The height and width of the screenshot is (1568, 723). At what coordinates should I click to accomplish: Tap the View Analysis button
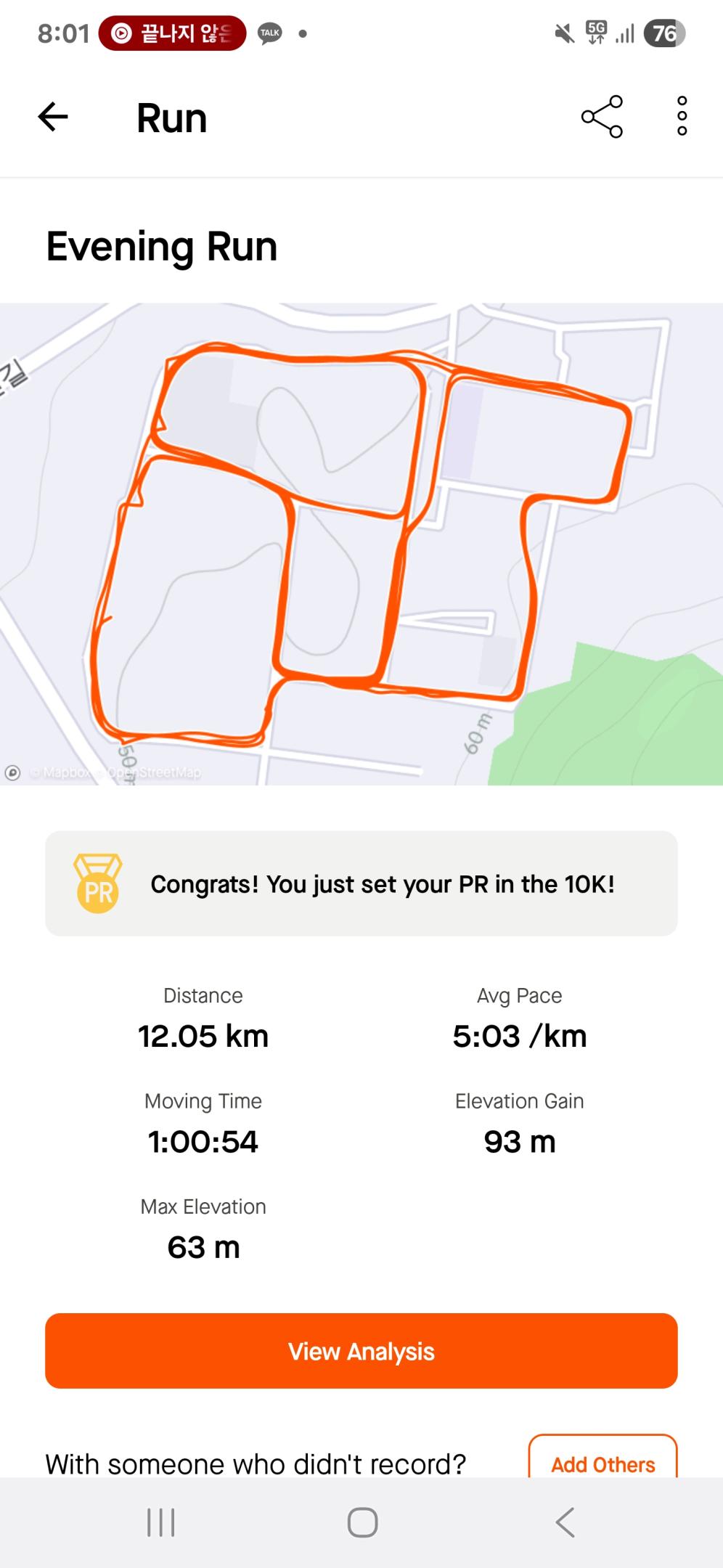[x=361, y=1351]
